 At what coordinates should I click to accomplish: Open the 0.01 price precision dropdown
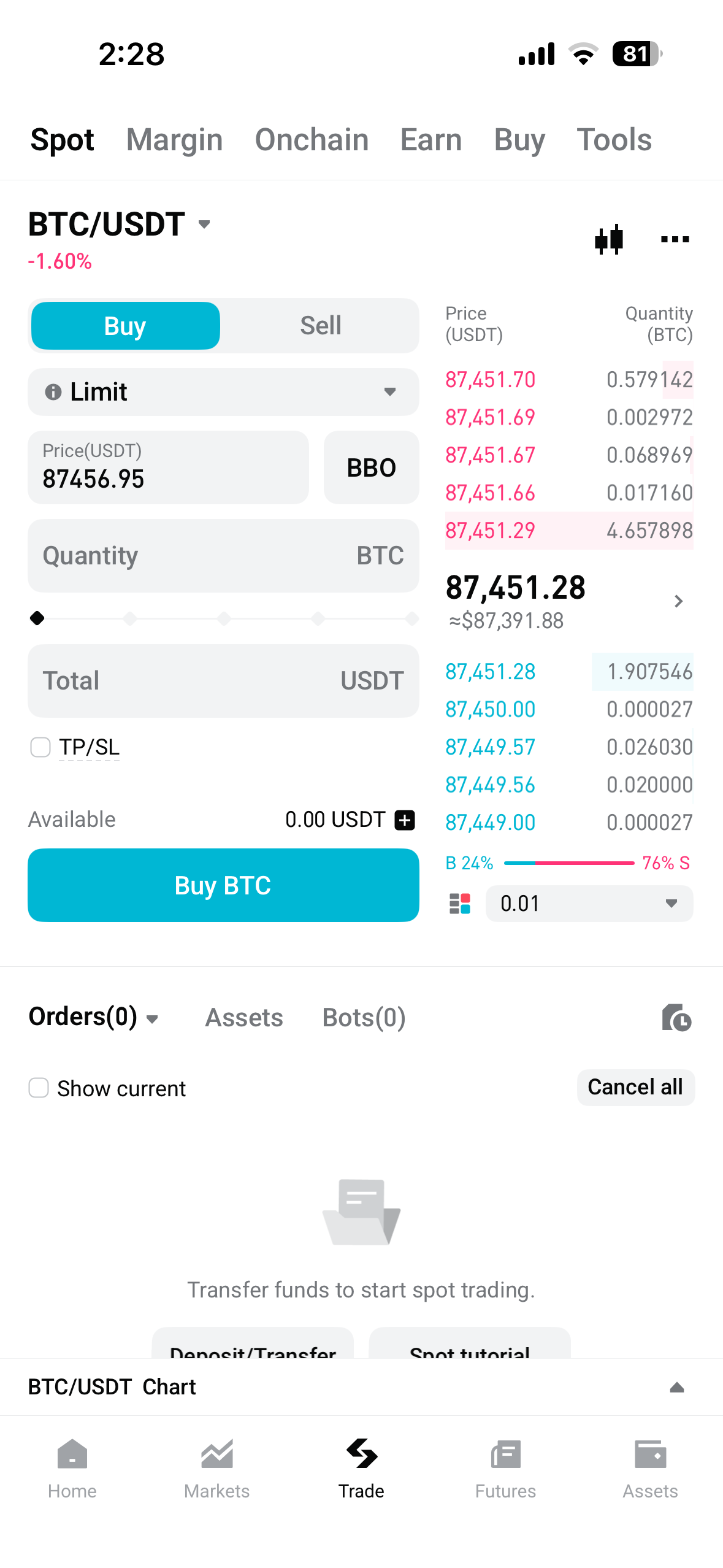pyautogui.click(x=588, y=903)
